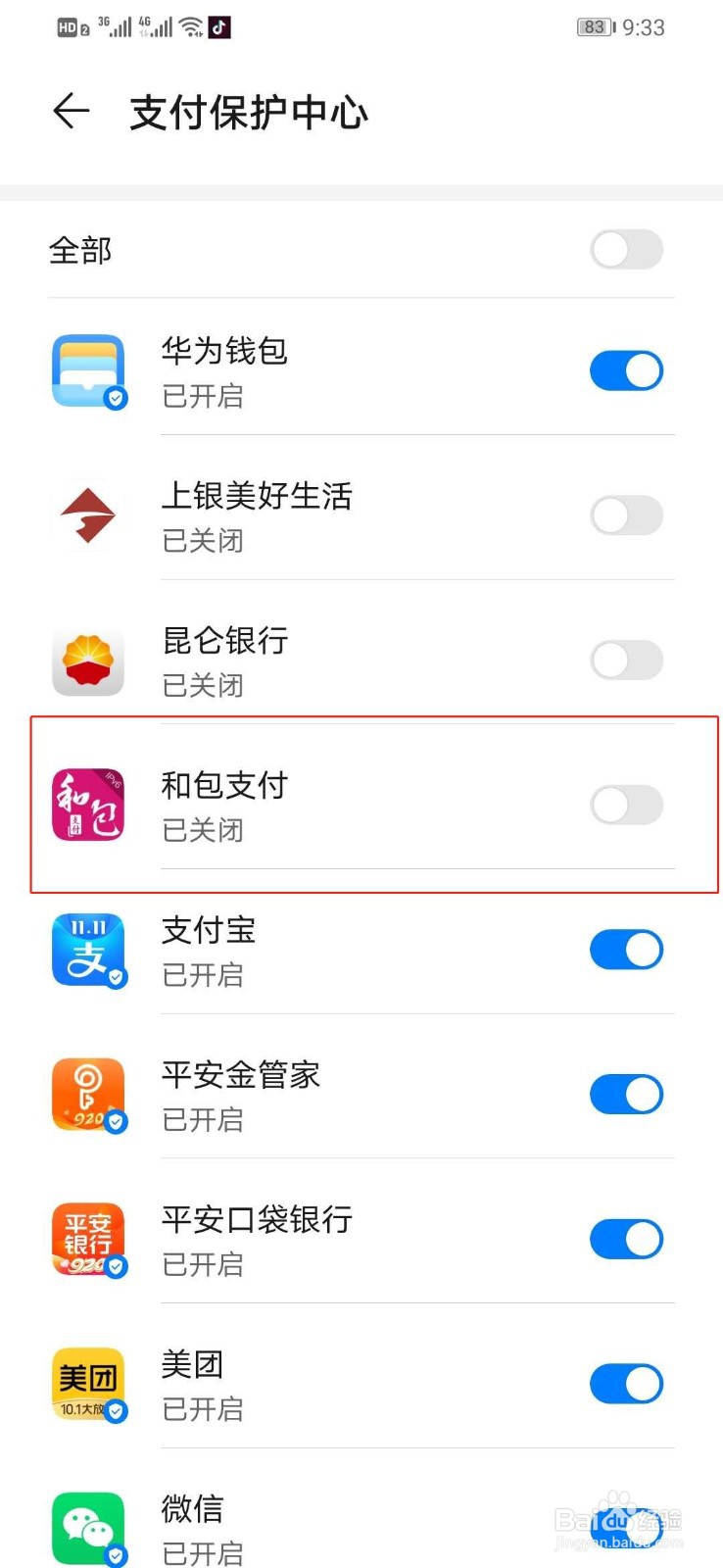Click the Meituan app icon
The height and width of the screenshot is (1568, 723).
tap(88, 1383)
